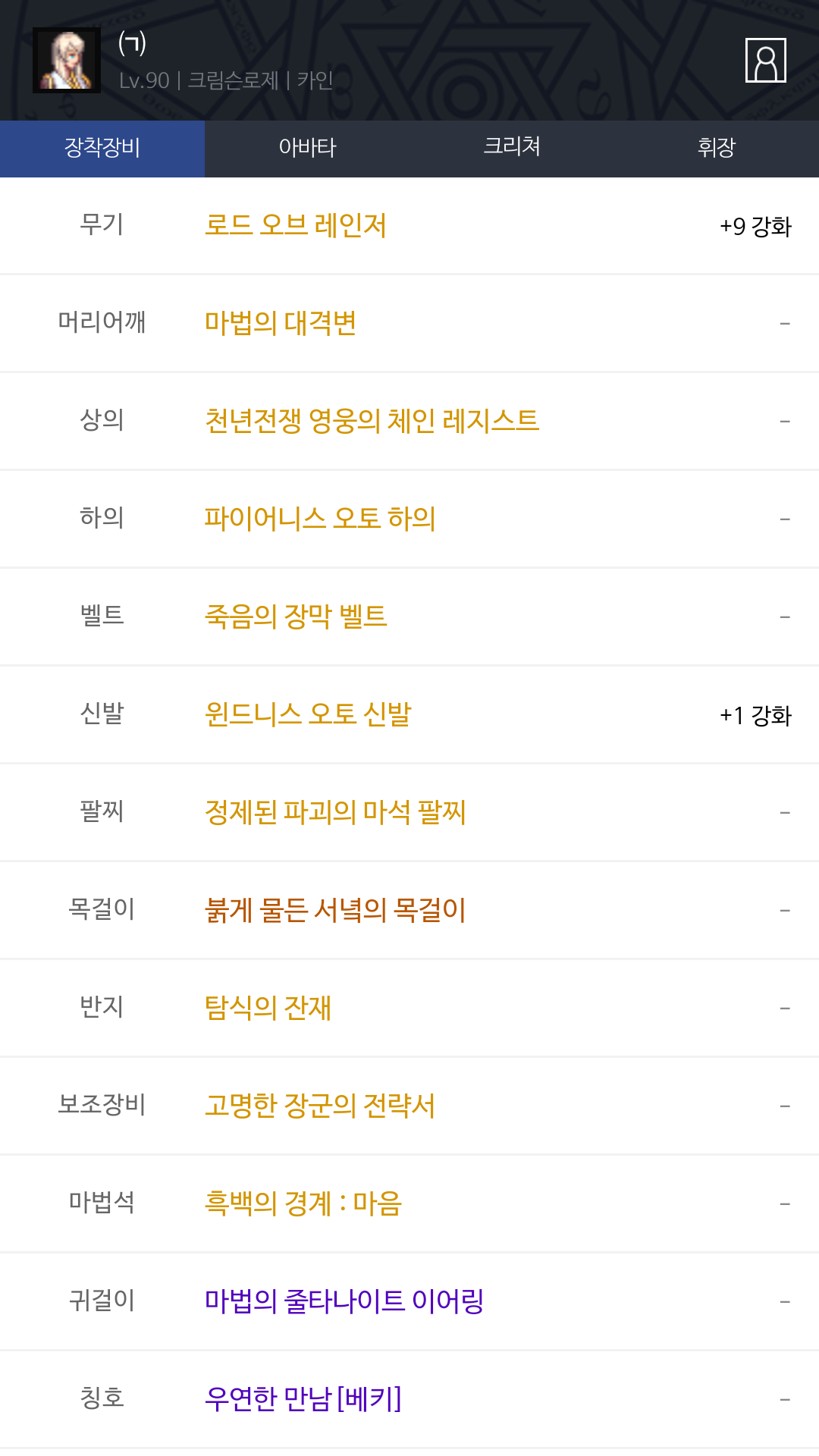Screen dimensions: 819x1456
Task: Open 고명한 장군의 전략서 item
Action: click(x=320, y=1106)
